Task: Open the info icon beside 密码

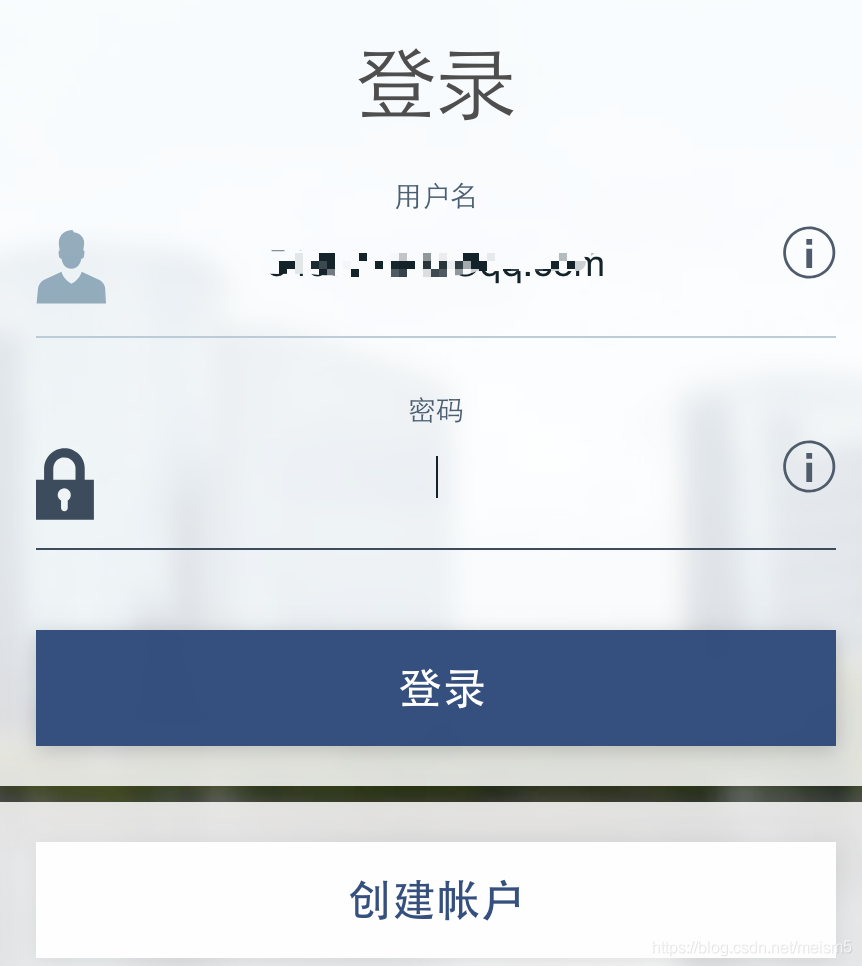Action: click(x=808, y=466)
